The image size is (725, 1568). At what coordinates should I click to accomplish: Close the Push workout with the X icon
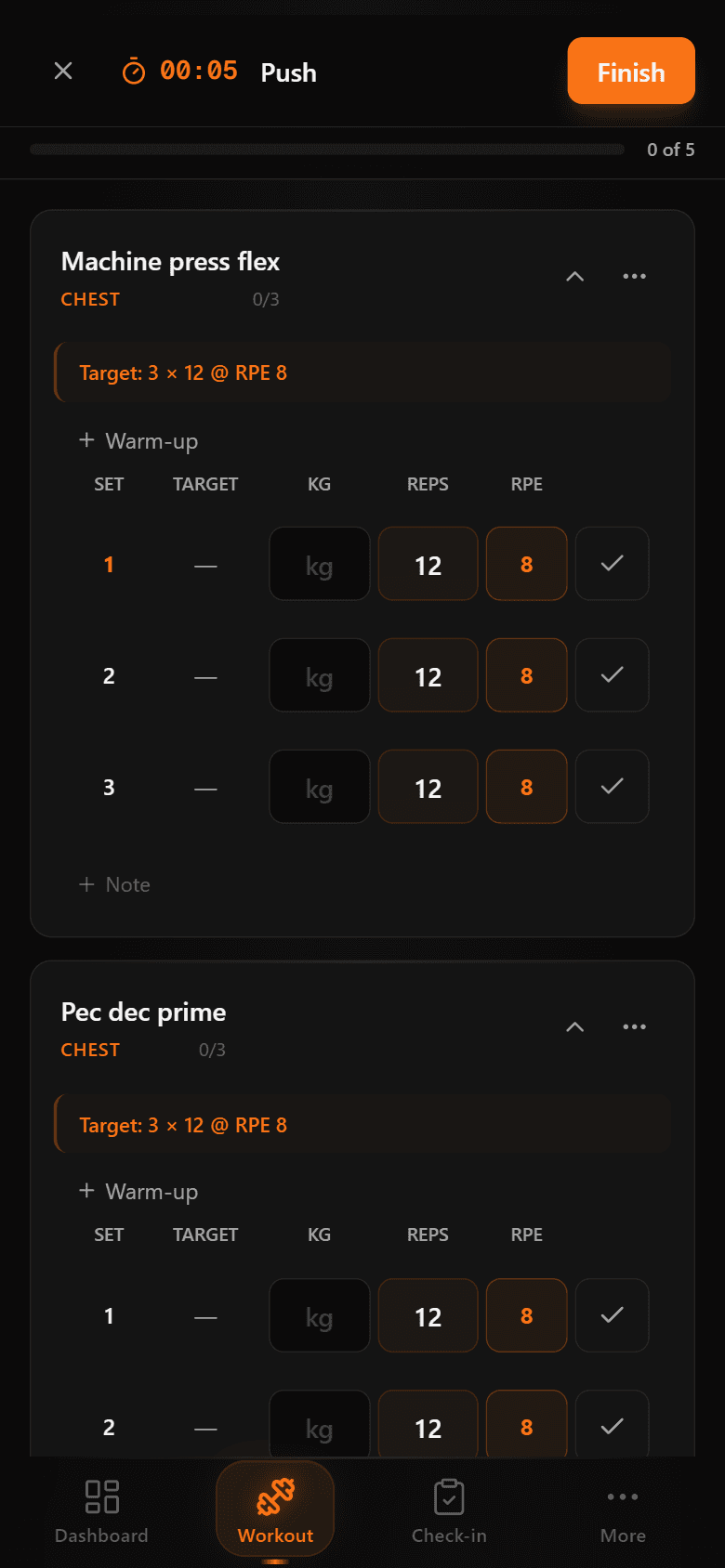[x=62, y=71]
